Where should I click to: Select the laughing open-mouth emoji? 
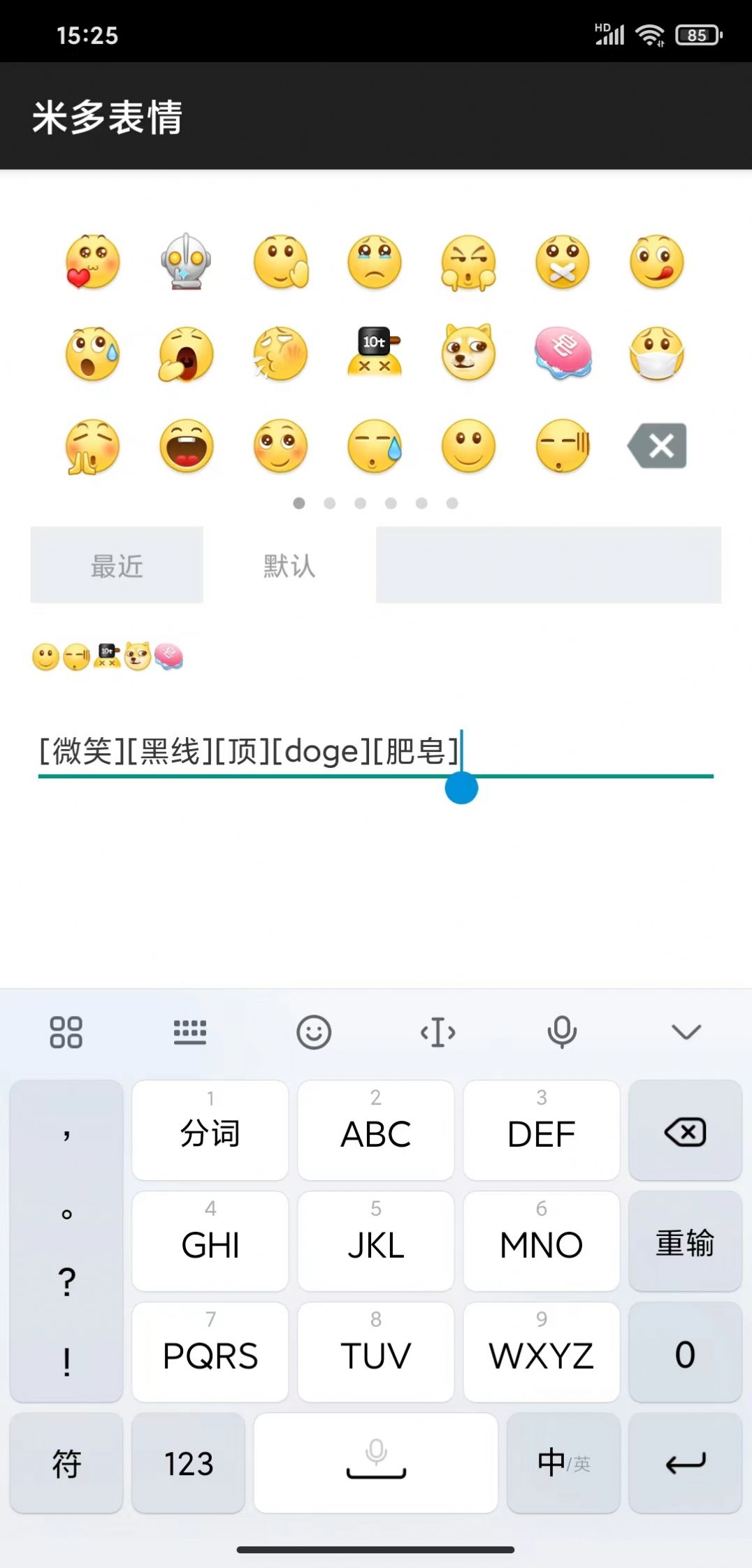point(187,445)
